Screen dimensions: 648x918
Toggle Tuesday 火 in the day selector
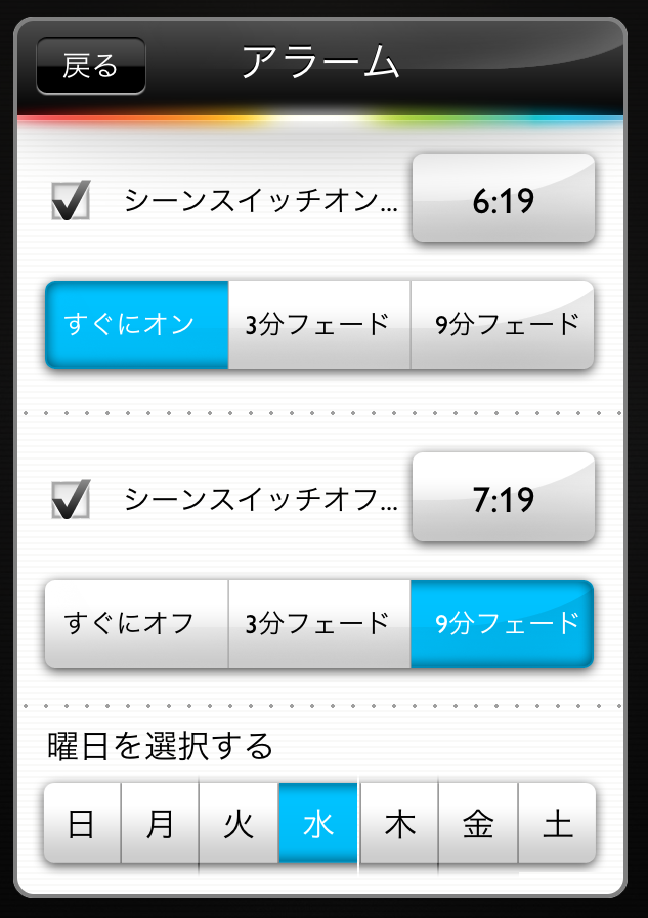239,823
